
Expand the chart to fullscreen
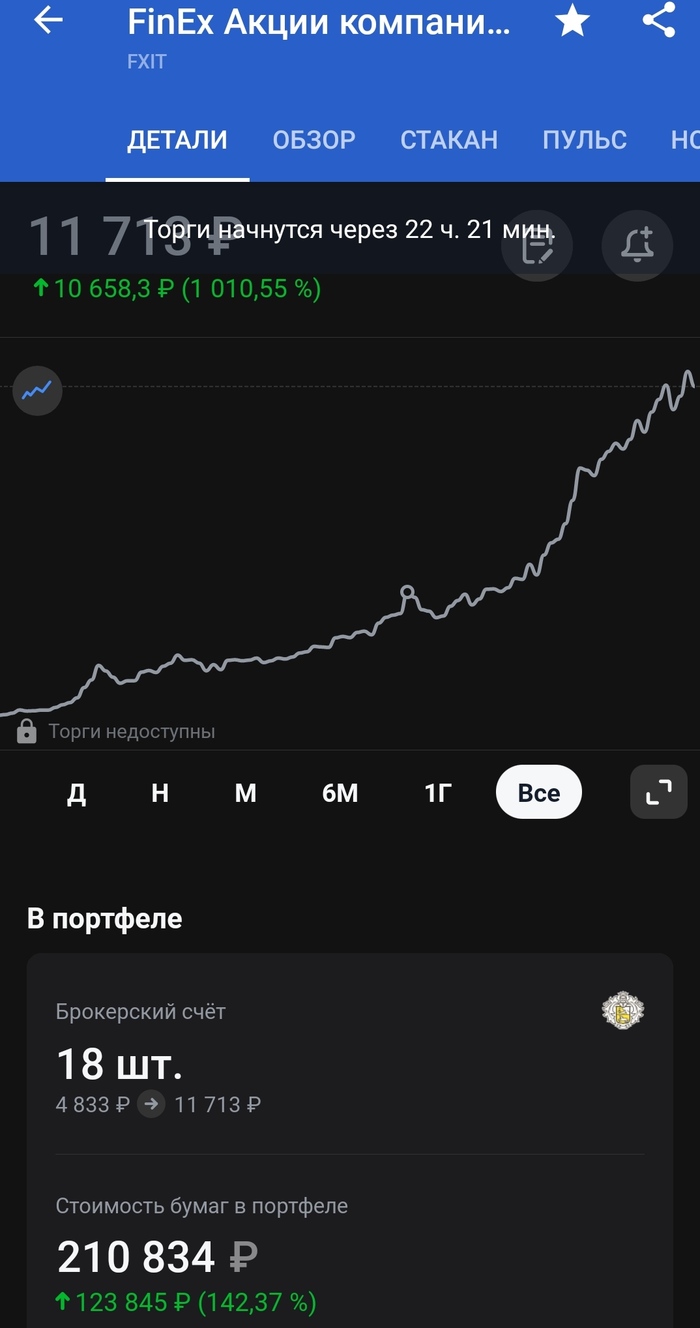[658, 793]
